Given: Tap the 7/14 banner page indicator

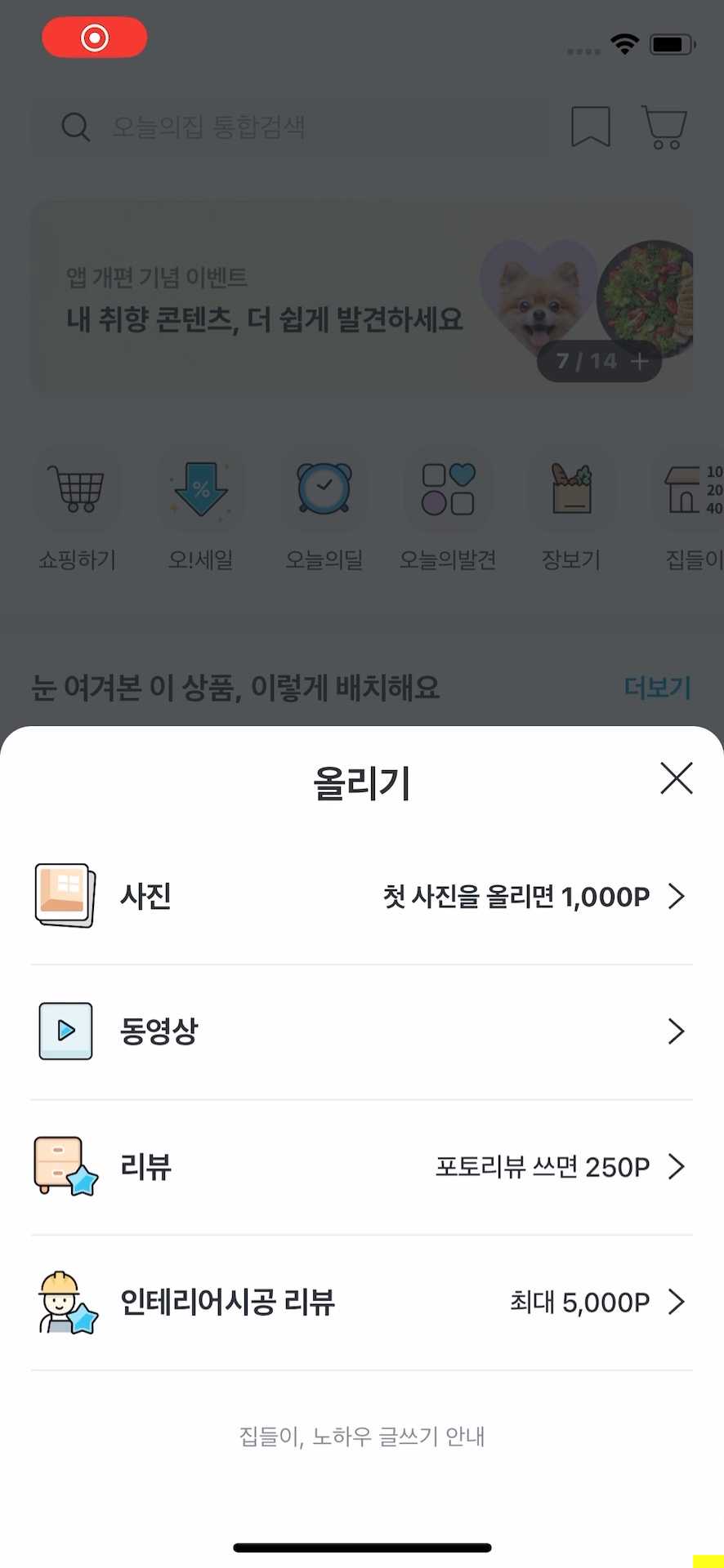Looking at the screenshot, I should pos(599,361).
